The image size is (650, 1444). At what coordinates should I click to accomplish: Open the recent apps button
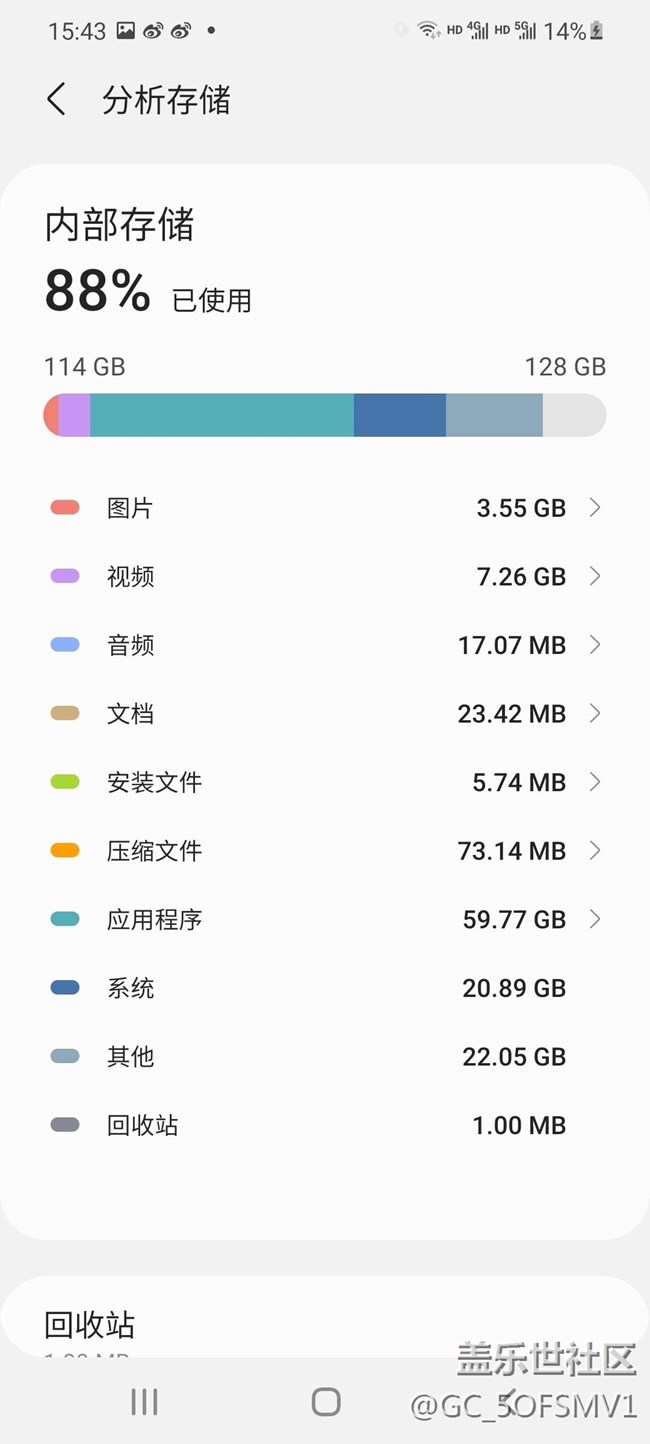(144, 1402)
